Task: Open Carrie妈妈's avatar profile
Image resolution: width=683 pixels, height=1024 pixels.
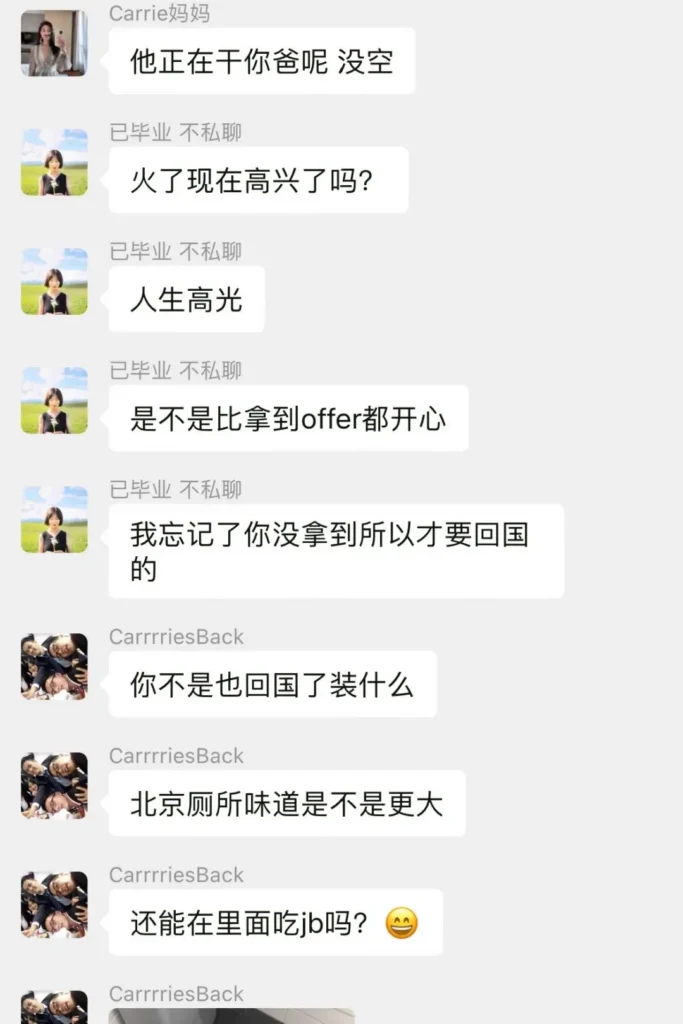Action: click(54, 43)
